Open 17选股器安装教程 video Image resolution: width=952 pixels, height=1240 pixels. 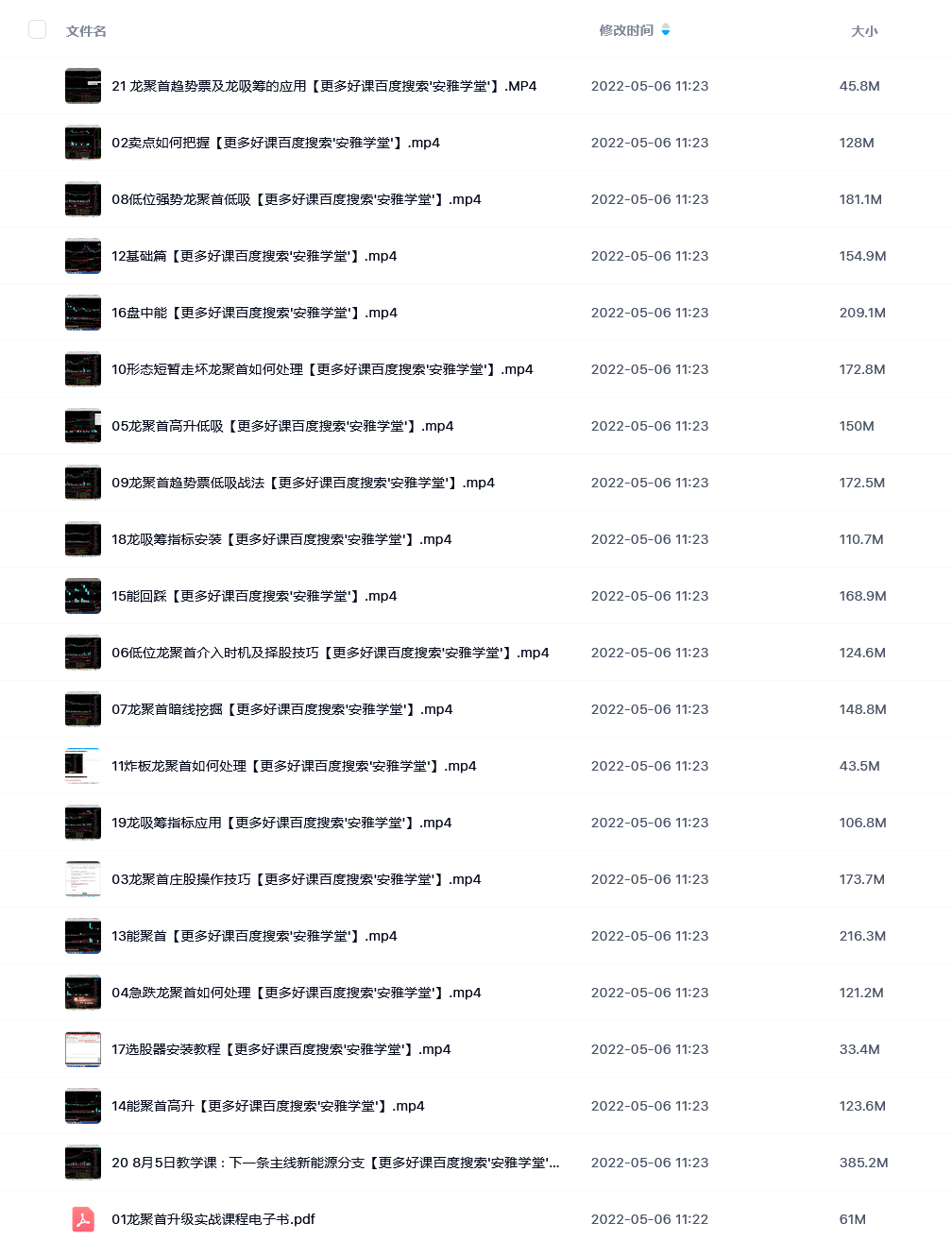coord(280,1049)
